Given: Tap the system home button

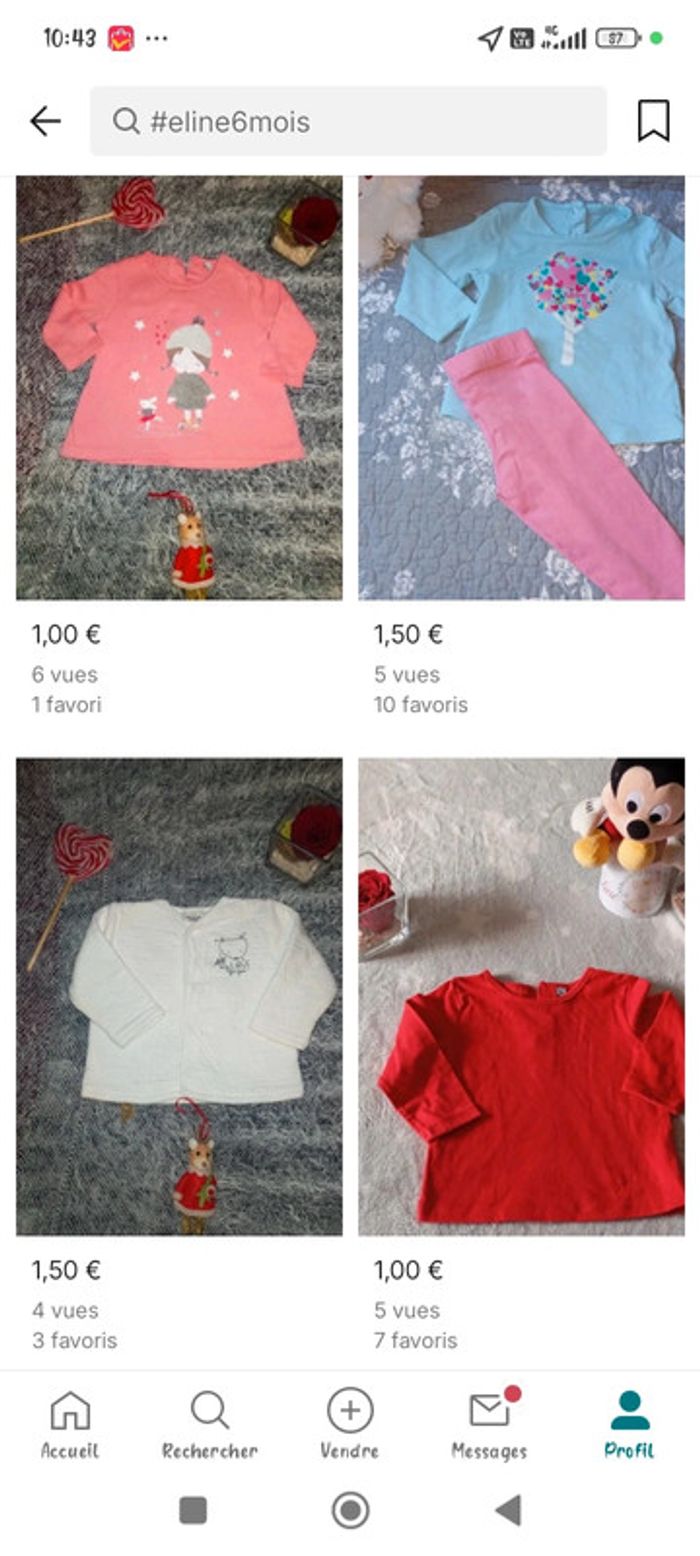Looking at the screenshot, I should click(350, 1510).
